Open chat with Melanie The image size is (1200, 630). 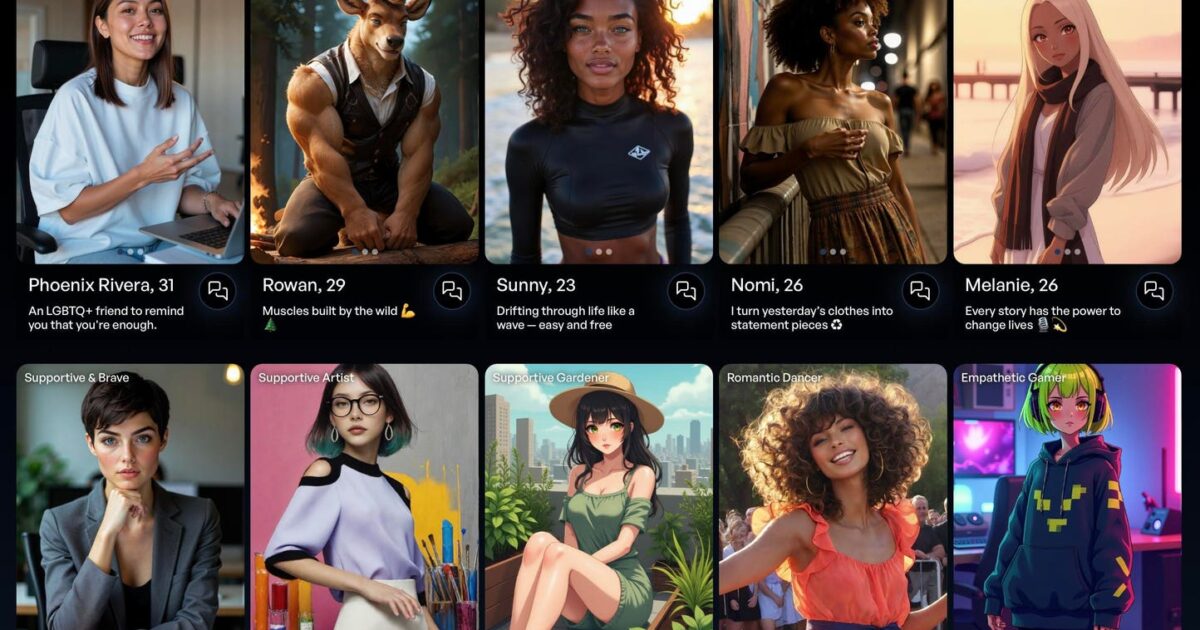[1154, 291]
